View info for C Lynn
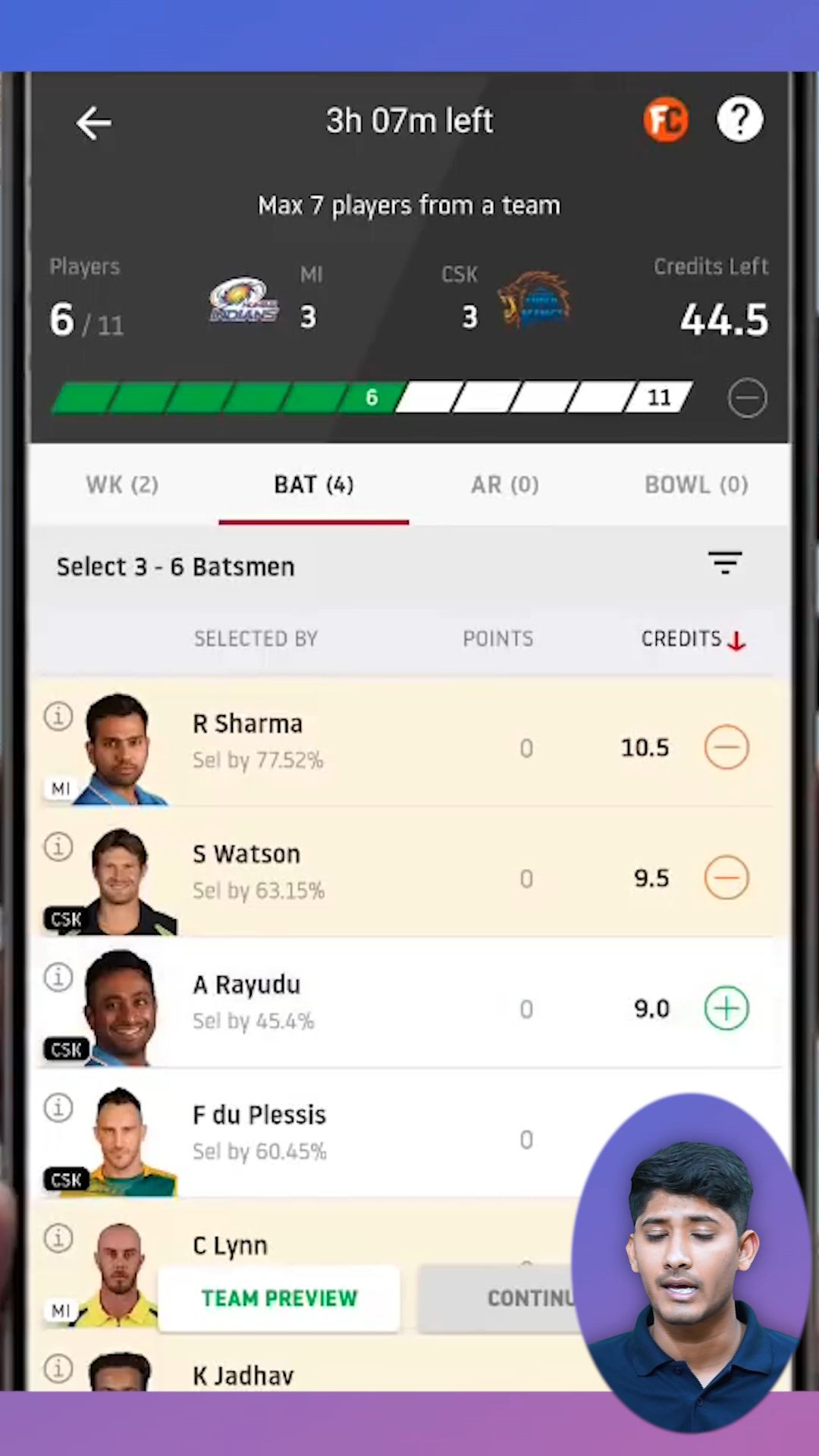The height and width of the screenshot is (1456, 819). tap(58, 1238)
